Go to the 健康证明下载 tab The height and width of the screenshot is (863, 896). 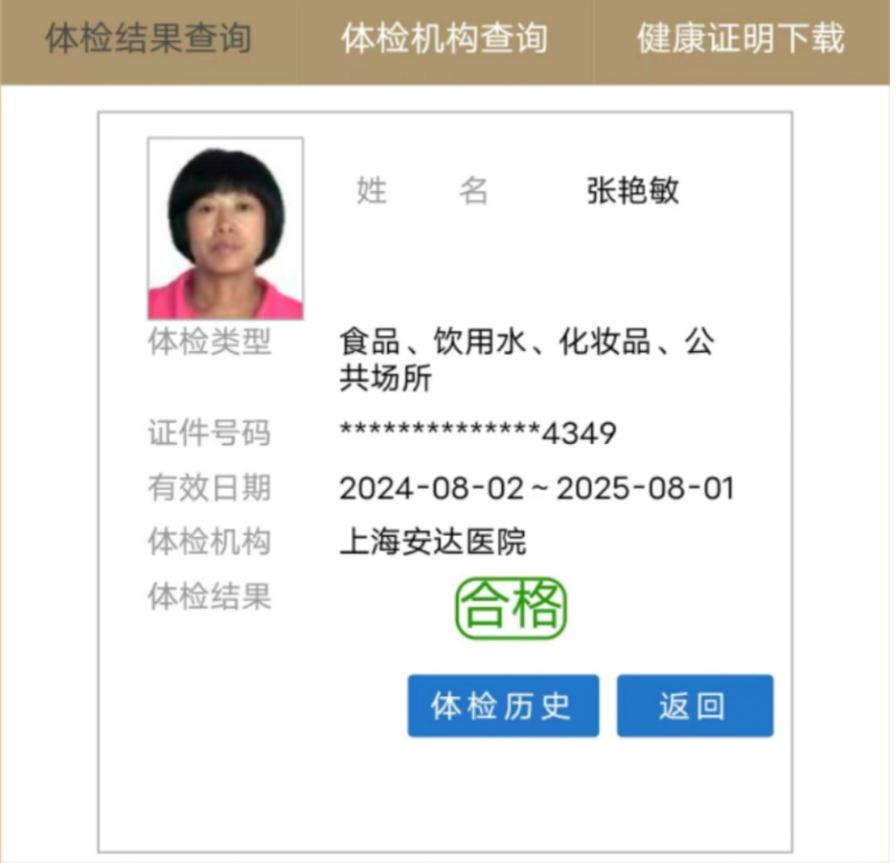coord(741,40)
